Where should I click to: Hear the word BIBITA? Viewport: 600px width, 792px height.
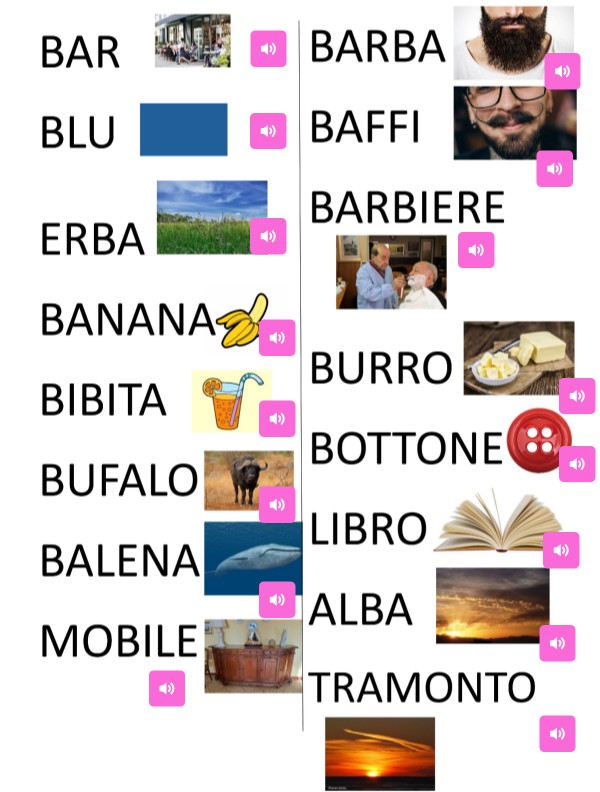pyautogui.click(x=277, y=418)
